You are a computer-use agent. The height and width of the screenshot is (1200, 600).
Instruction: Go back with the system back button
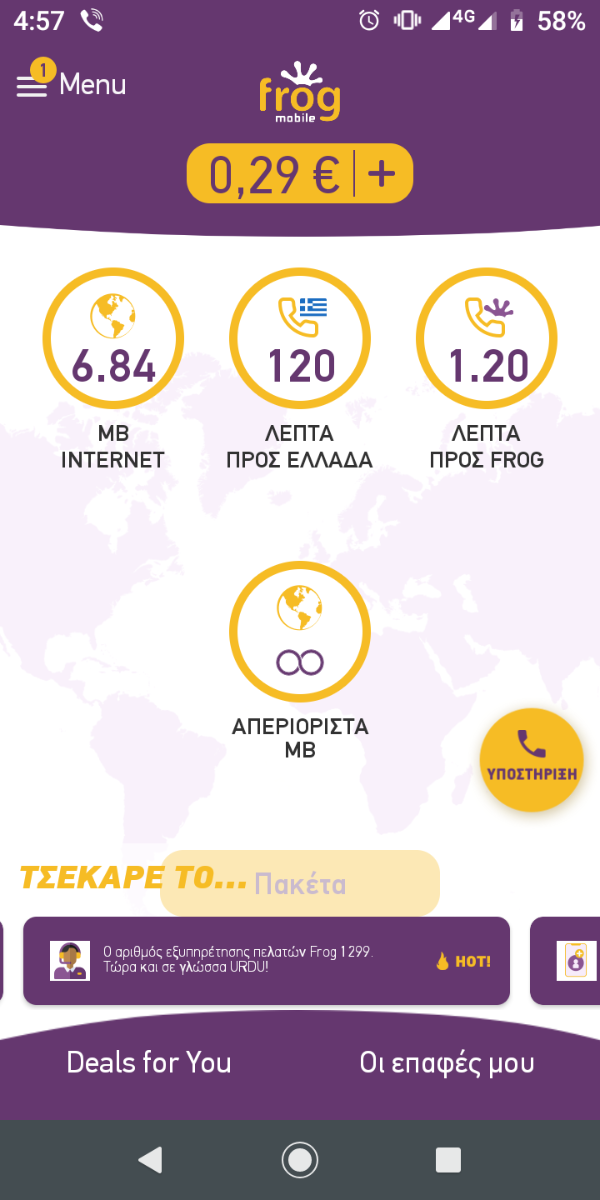point(150,1159)
